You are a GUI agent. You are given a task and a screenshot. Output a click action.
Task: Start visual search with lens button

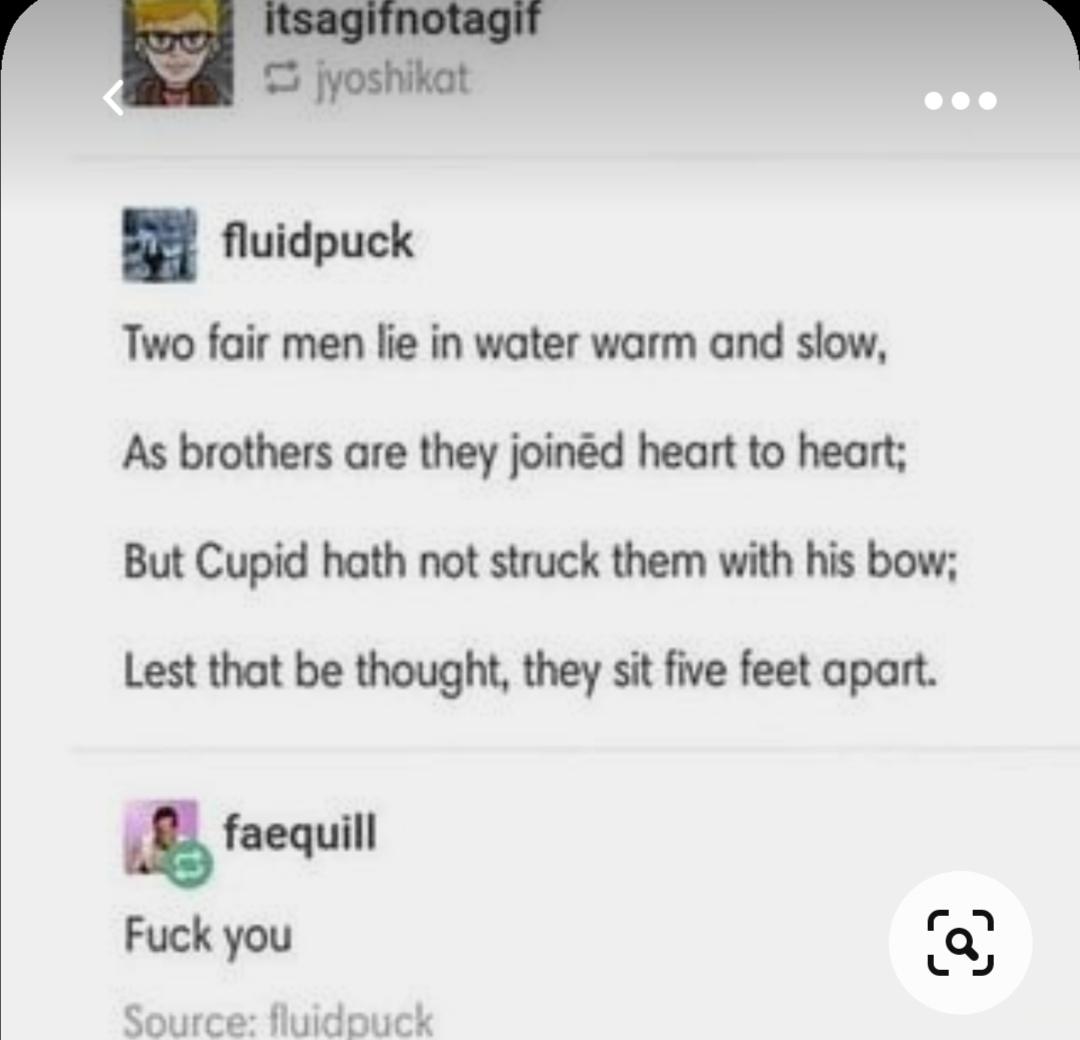click(x=960, y=942)
